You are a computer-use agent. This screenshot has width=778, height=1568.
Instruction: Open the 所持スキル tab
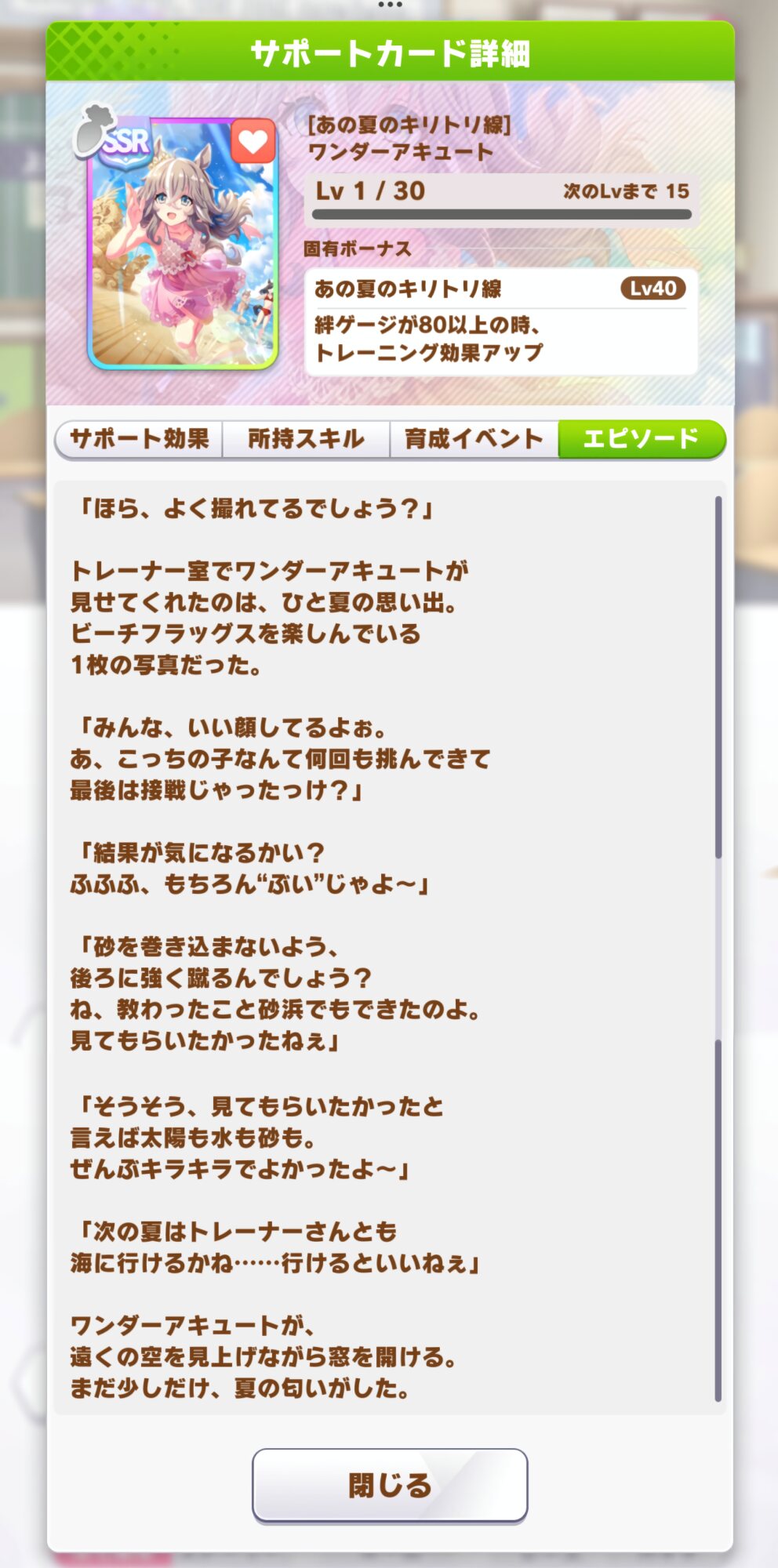306,439
